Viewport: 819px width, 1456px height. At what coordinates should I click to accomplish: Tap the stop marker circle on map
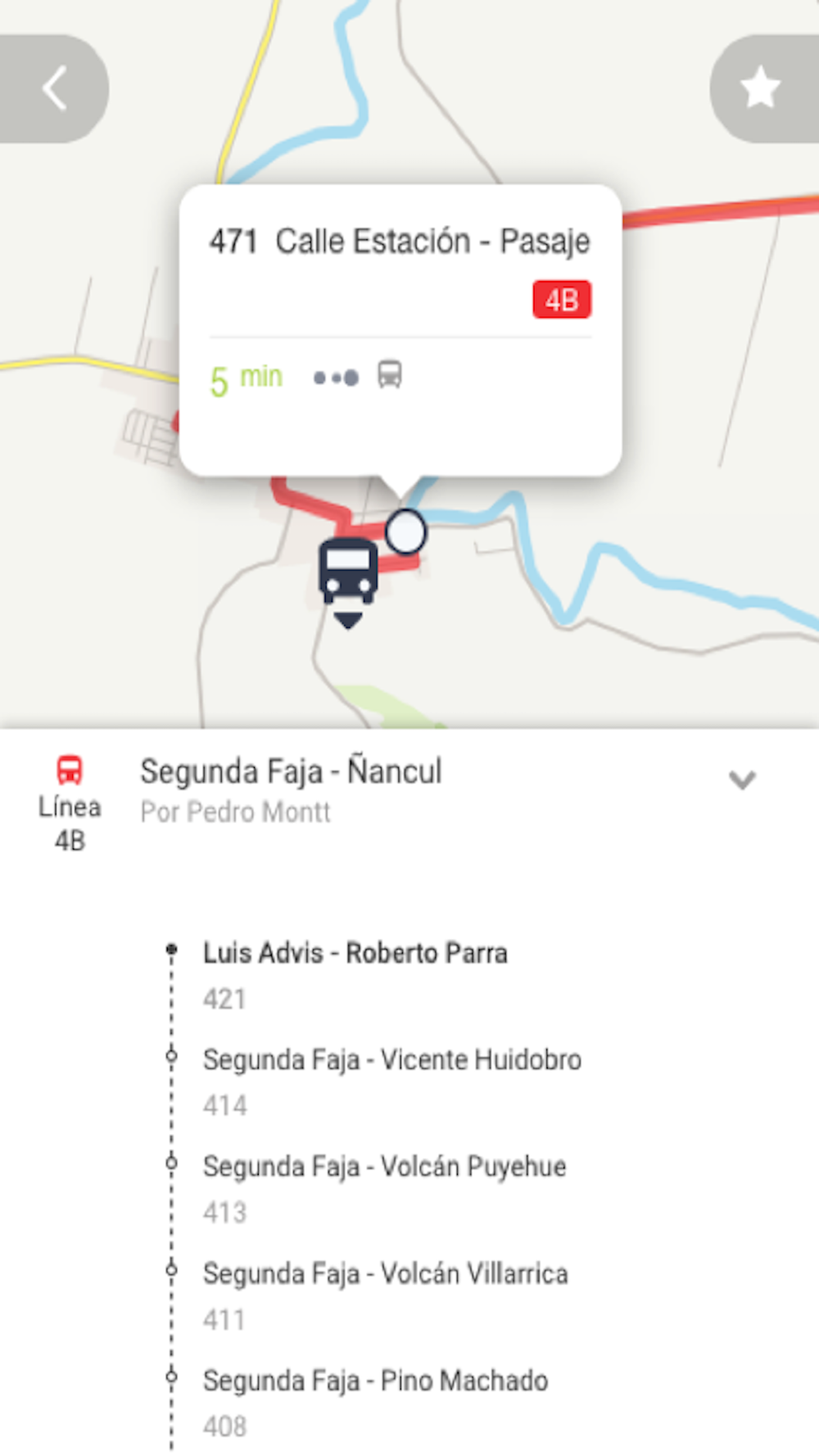(x=406, y=531)
